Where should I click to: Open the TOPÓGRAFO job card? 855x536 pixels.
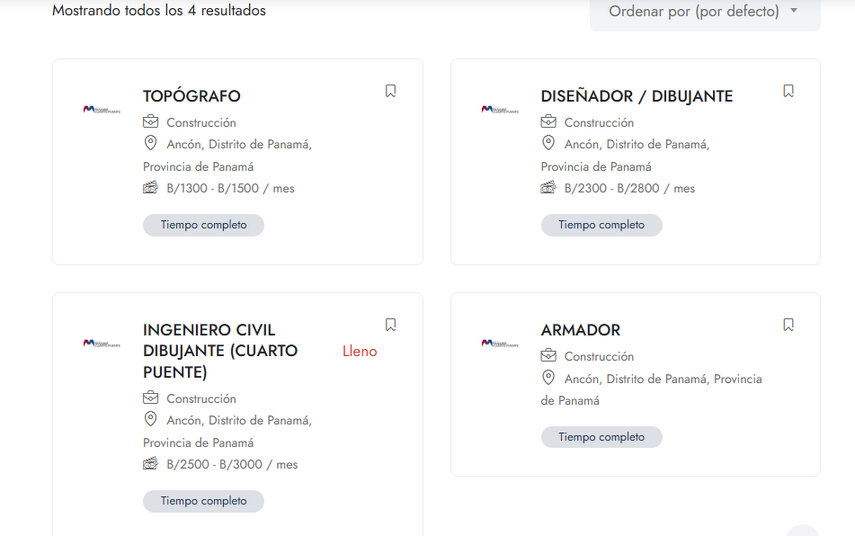(192, 97)
